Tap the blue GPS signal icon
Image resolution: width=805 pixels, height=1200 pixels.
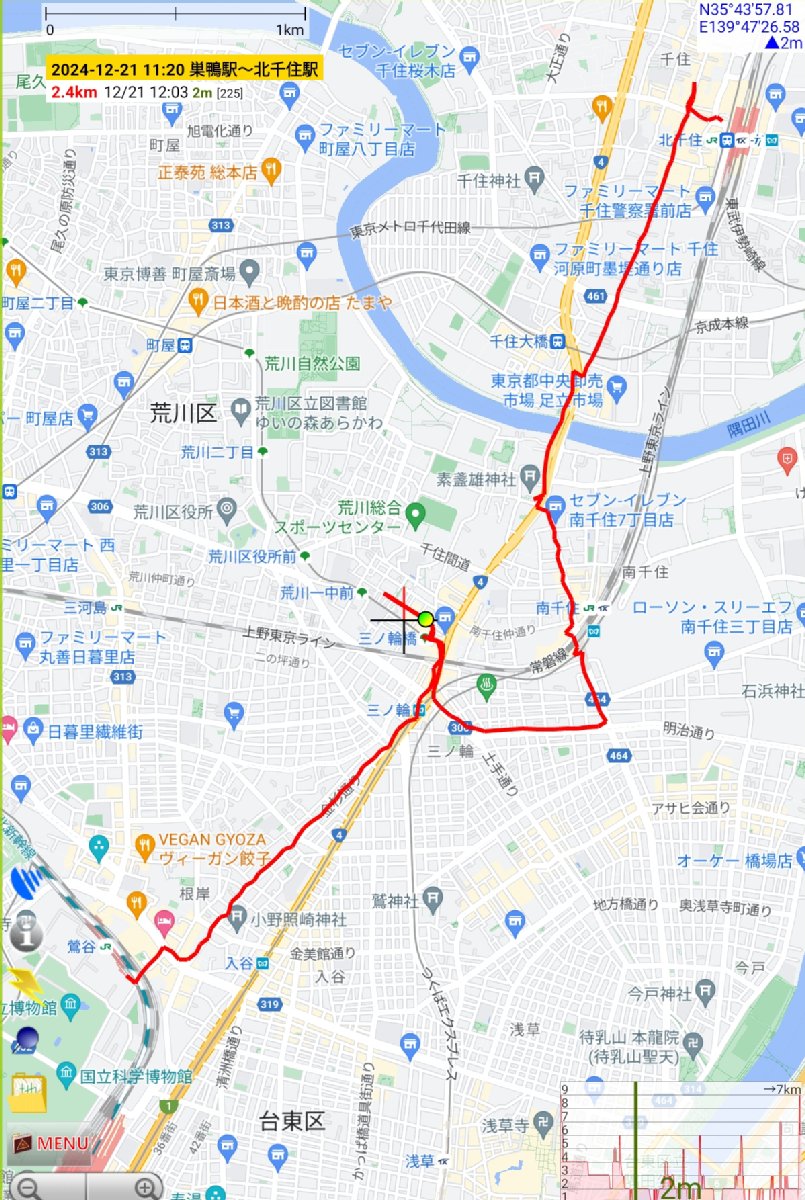(24, 883)
